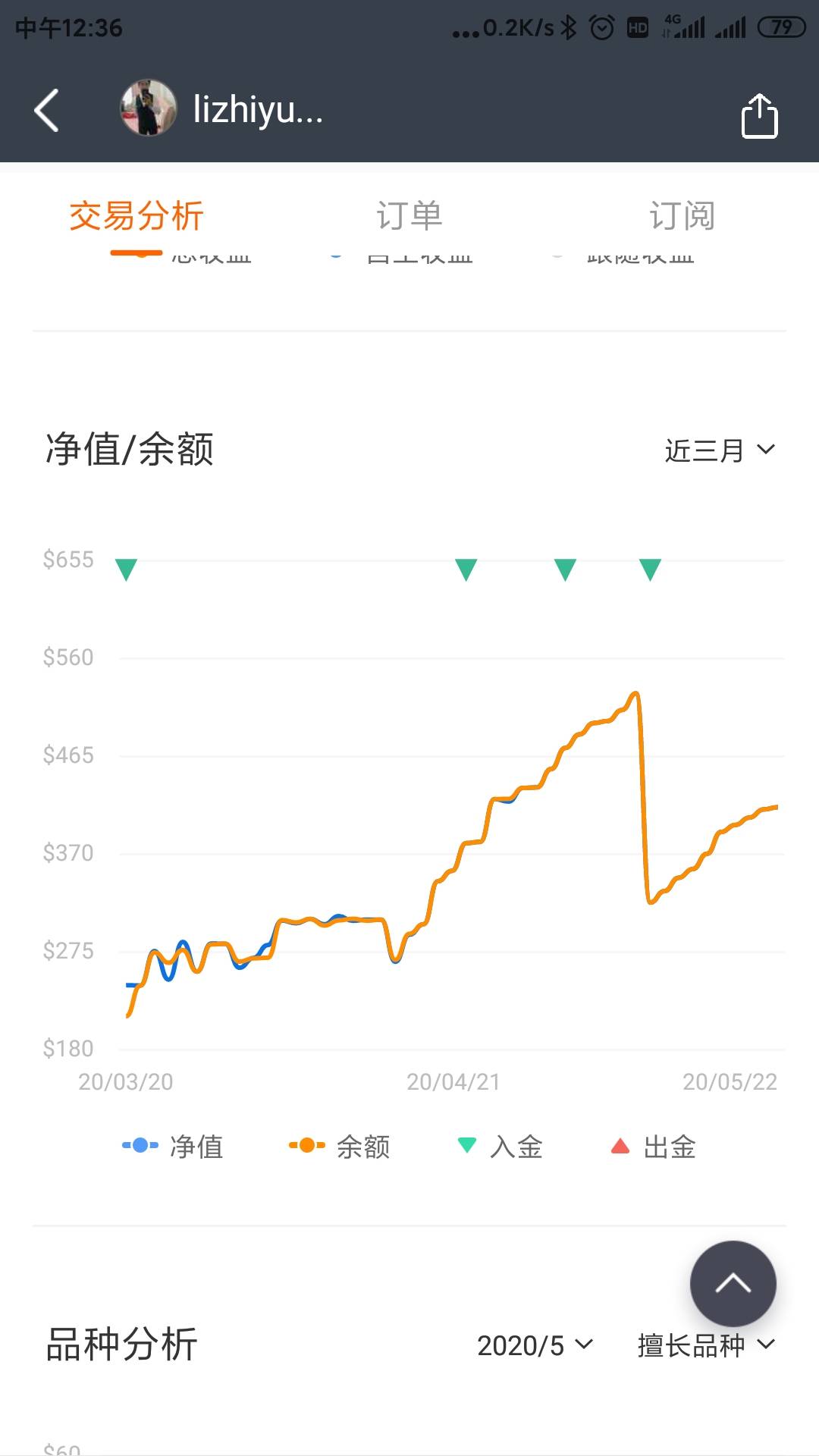The image size is (819, 1456).
Task: Tap the scroll-to-top floating button
Action: (733, 1284)
